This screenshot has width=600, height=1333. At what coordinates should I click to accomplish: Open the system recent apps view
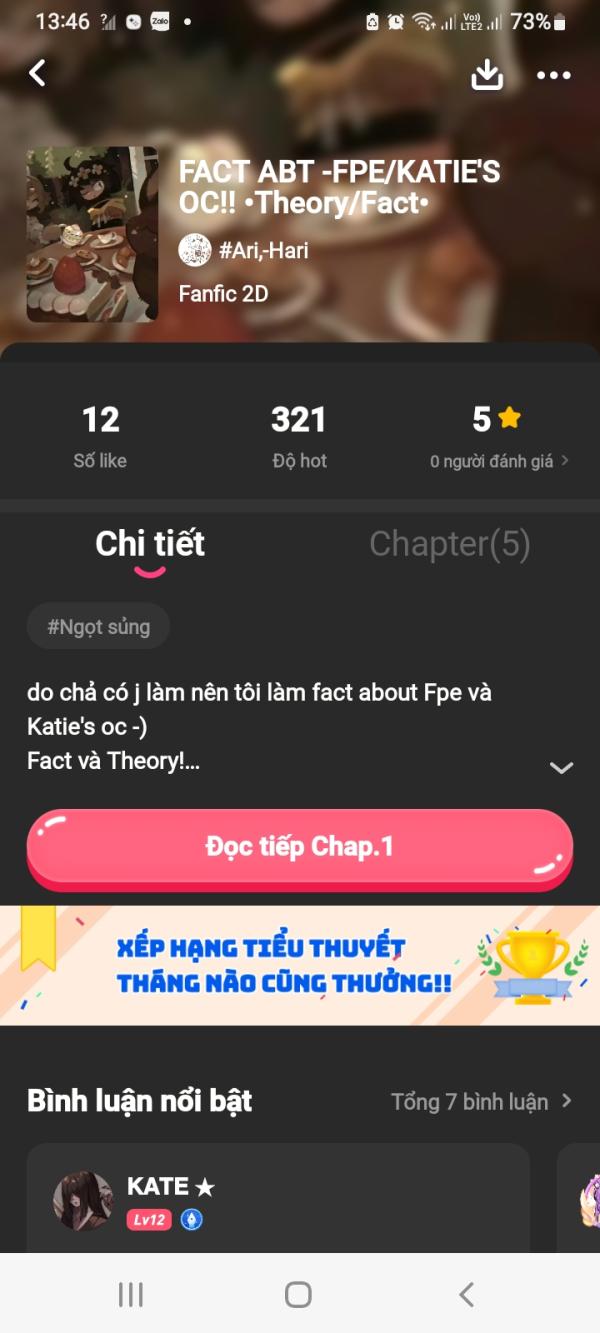[131, 1294]
